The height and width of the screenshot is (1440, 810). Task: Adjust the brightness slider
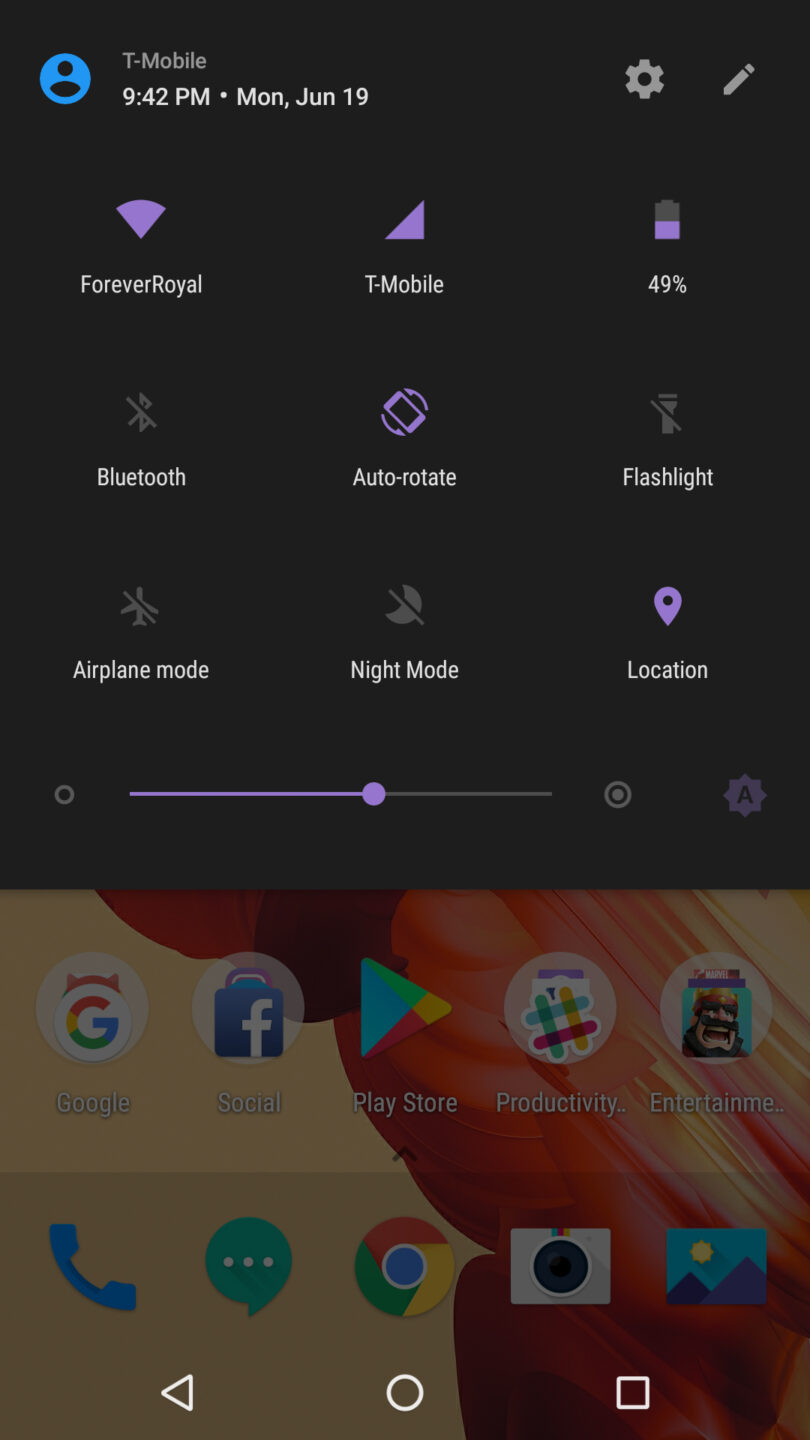point(374,794)
